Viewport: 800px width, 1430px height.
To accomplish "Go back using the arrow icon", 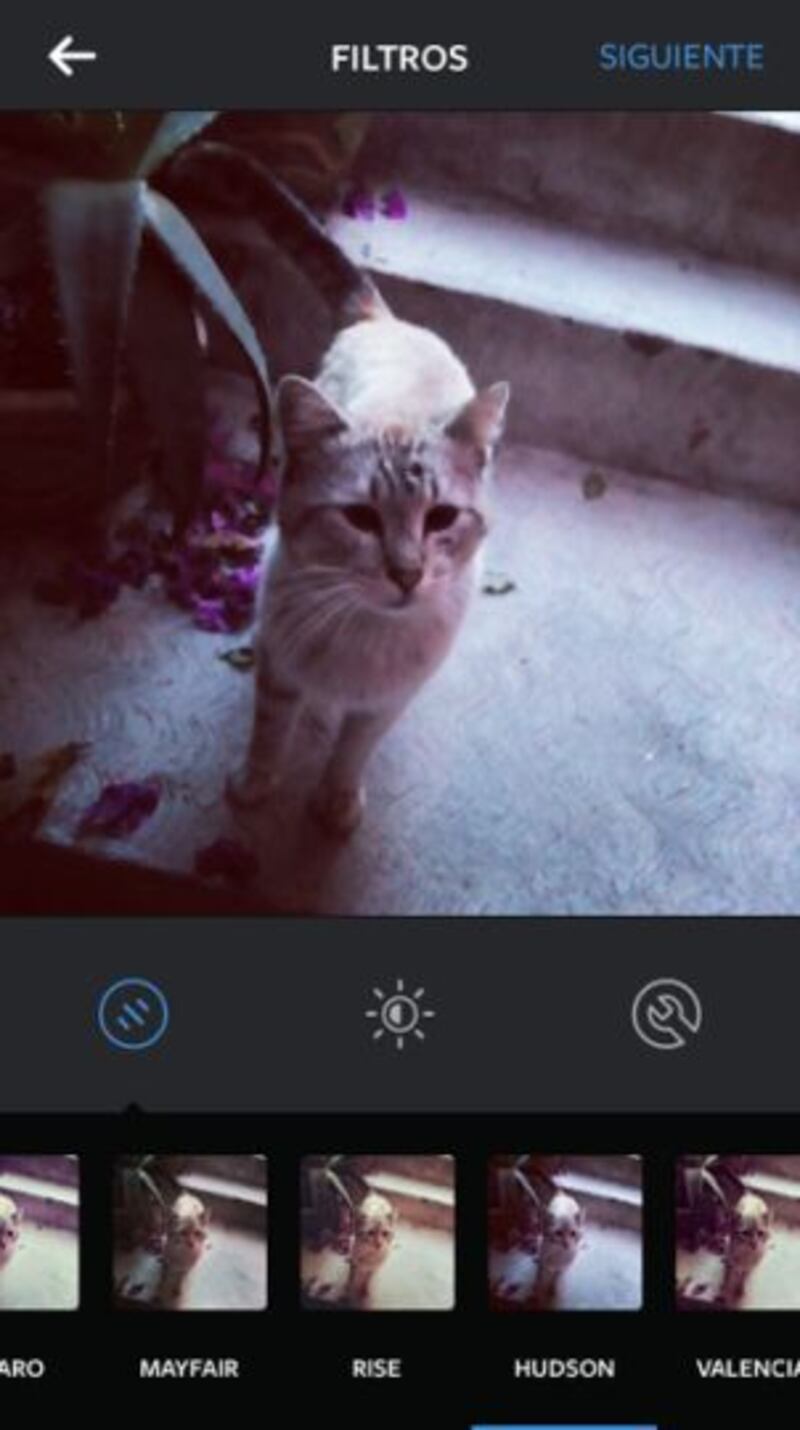I will click(72, 57).
